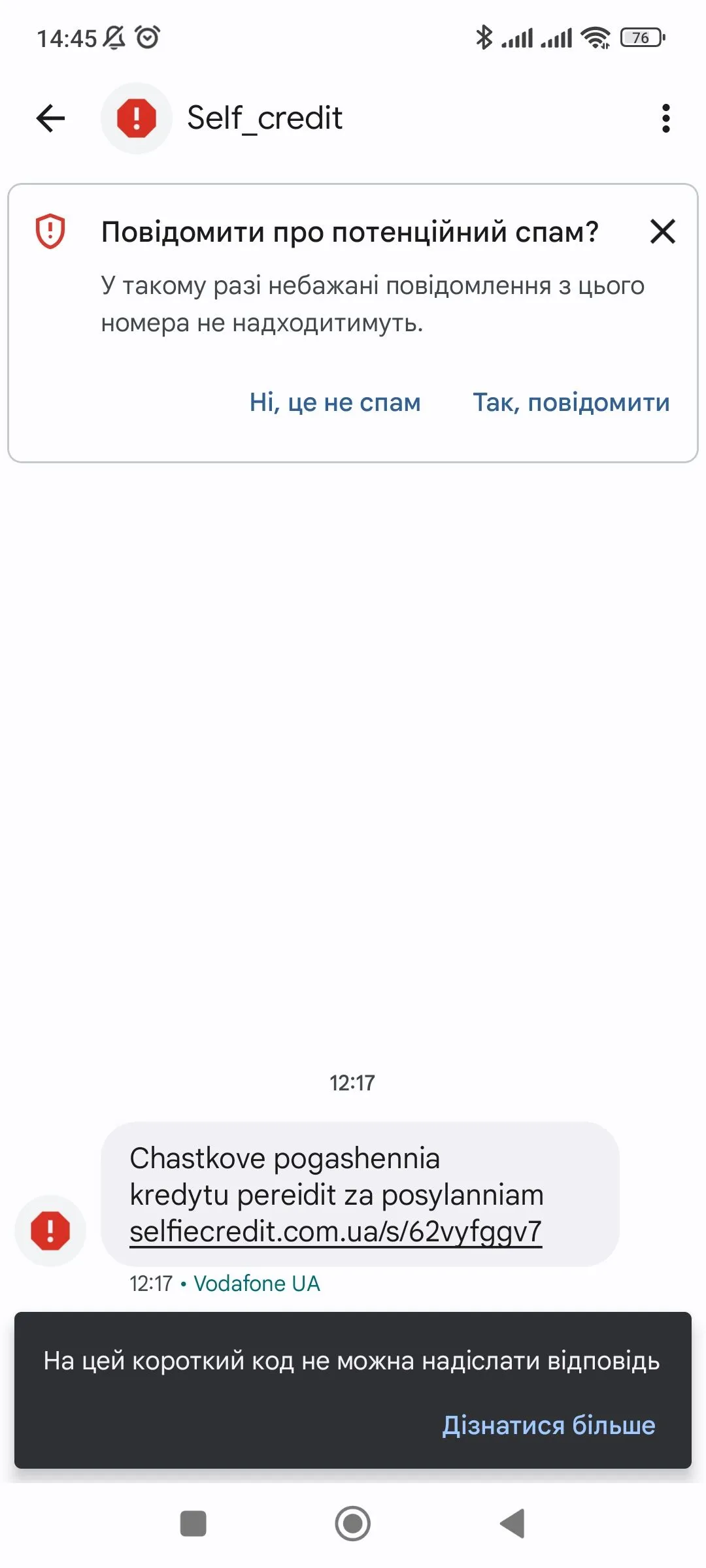Screen dimensions: 706x1568
Task: Tap "Дізнатися більше" about short codes
Action: point(548,1425)
